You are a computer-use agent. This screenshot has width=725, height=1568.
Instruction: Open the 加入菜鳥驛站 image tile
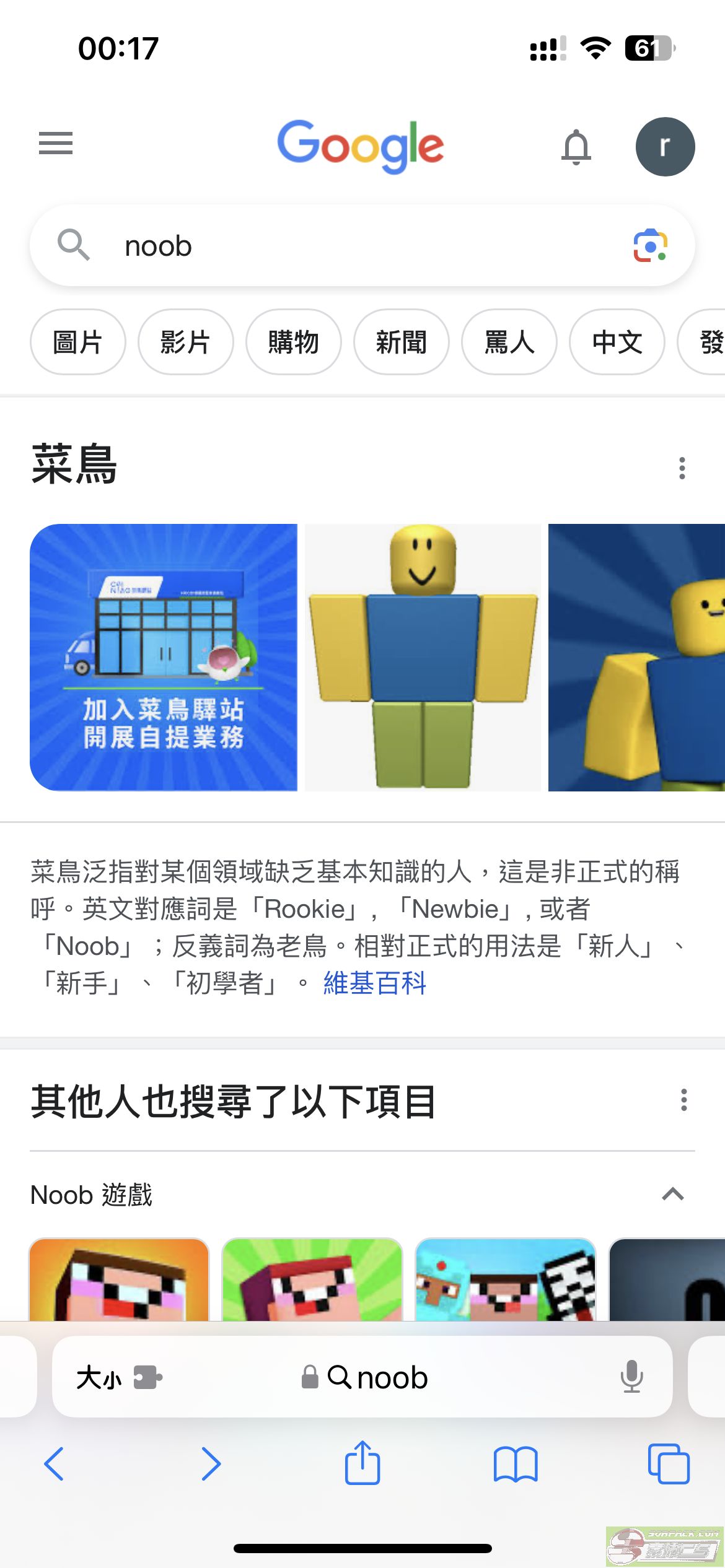click(164, 658)
